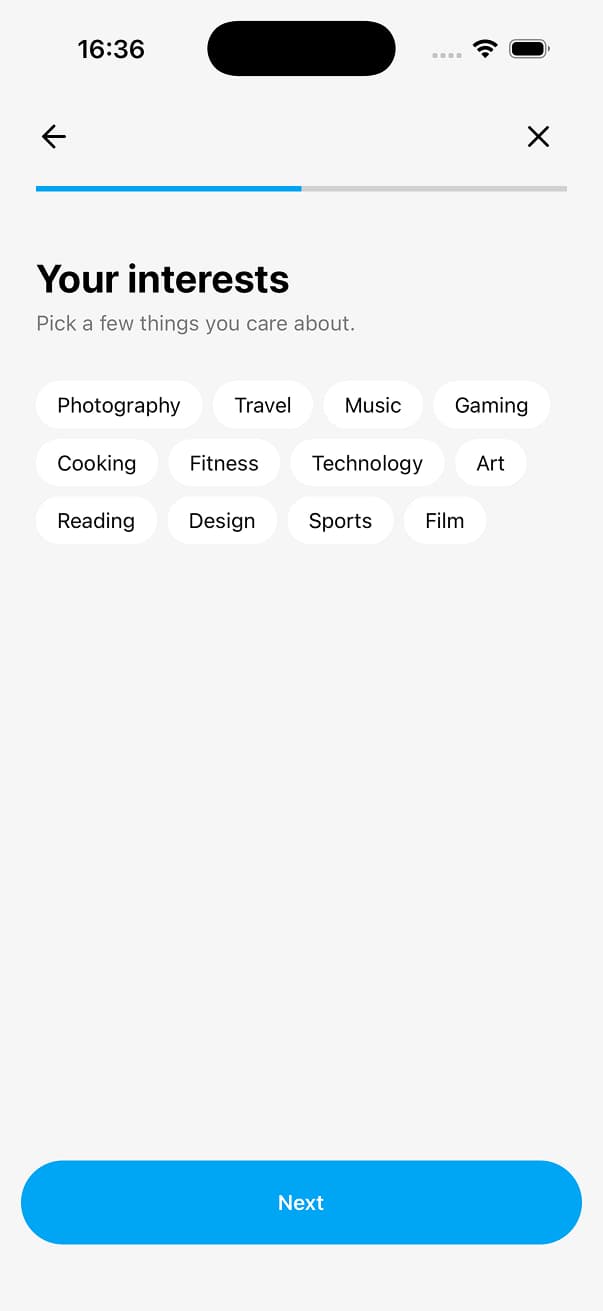The image size is (603, 1311).
Task: Choose the Music chip
Action: pyautogui.click(x=373, y=405)
